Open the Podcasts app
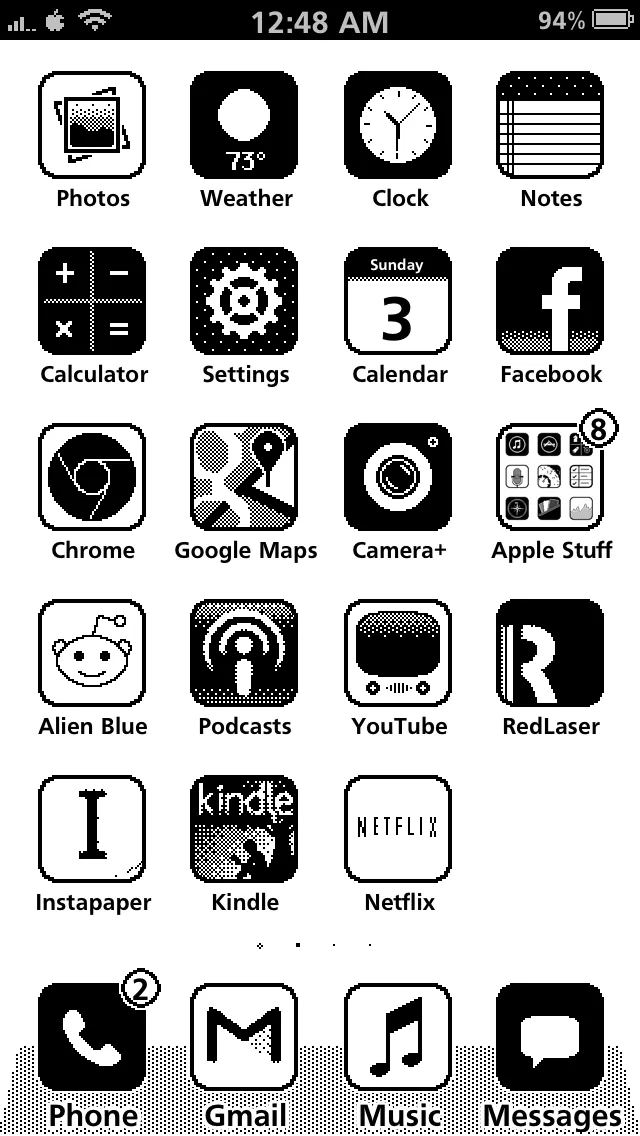The height and width of the screenshot is (1136, 640). (245, 653)
